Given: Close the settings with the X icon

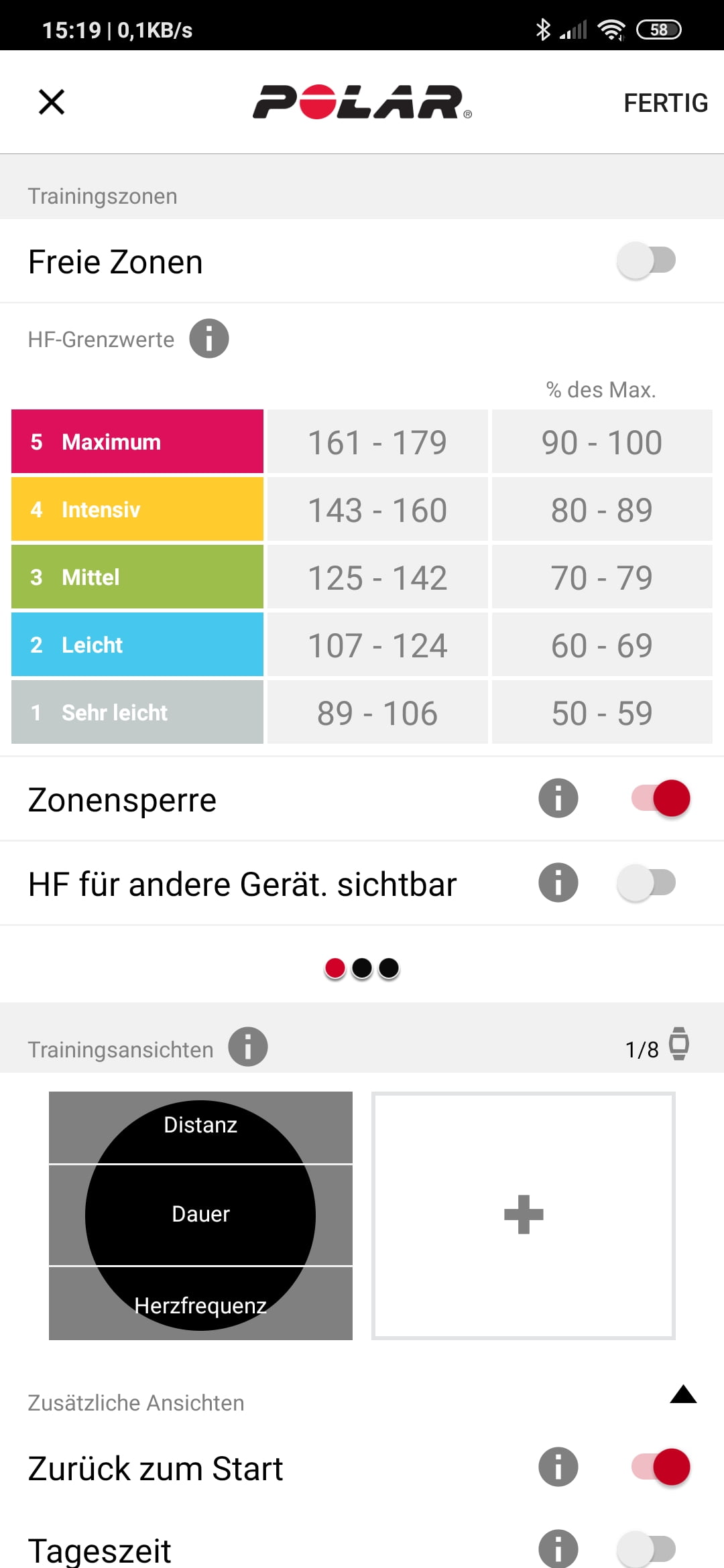Looking at the screenshot, I should pyautogui.click(x=52, y=103).
